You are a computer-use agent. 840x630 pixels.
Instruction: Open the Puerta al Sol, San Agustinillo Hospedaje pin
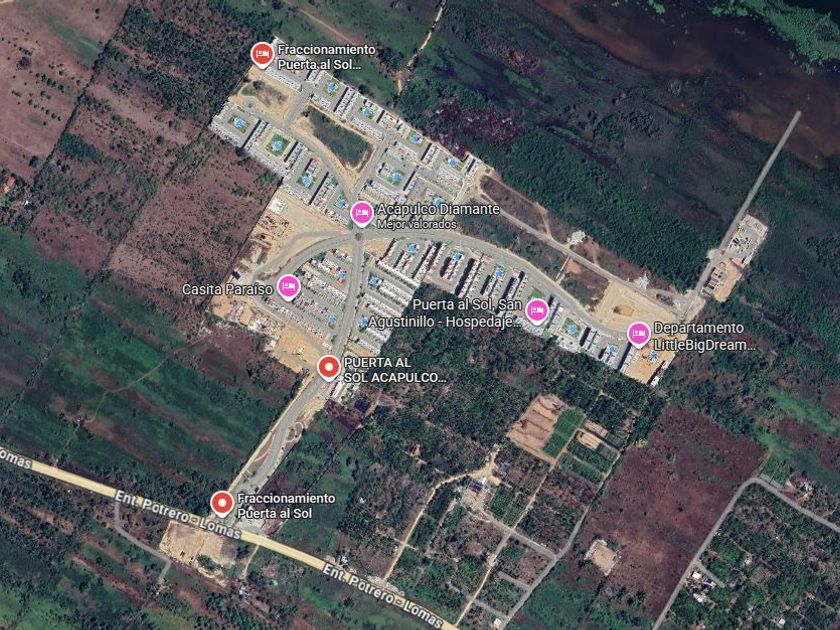[x=537, y=311]
